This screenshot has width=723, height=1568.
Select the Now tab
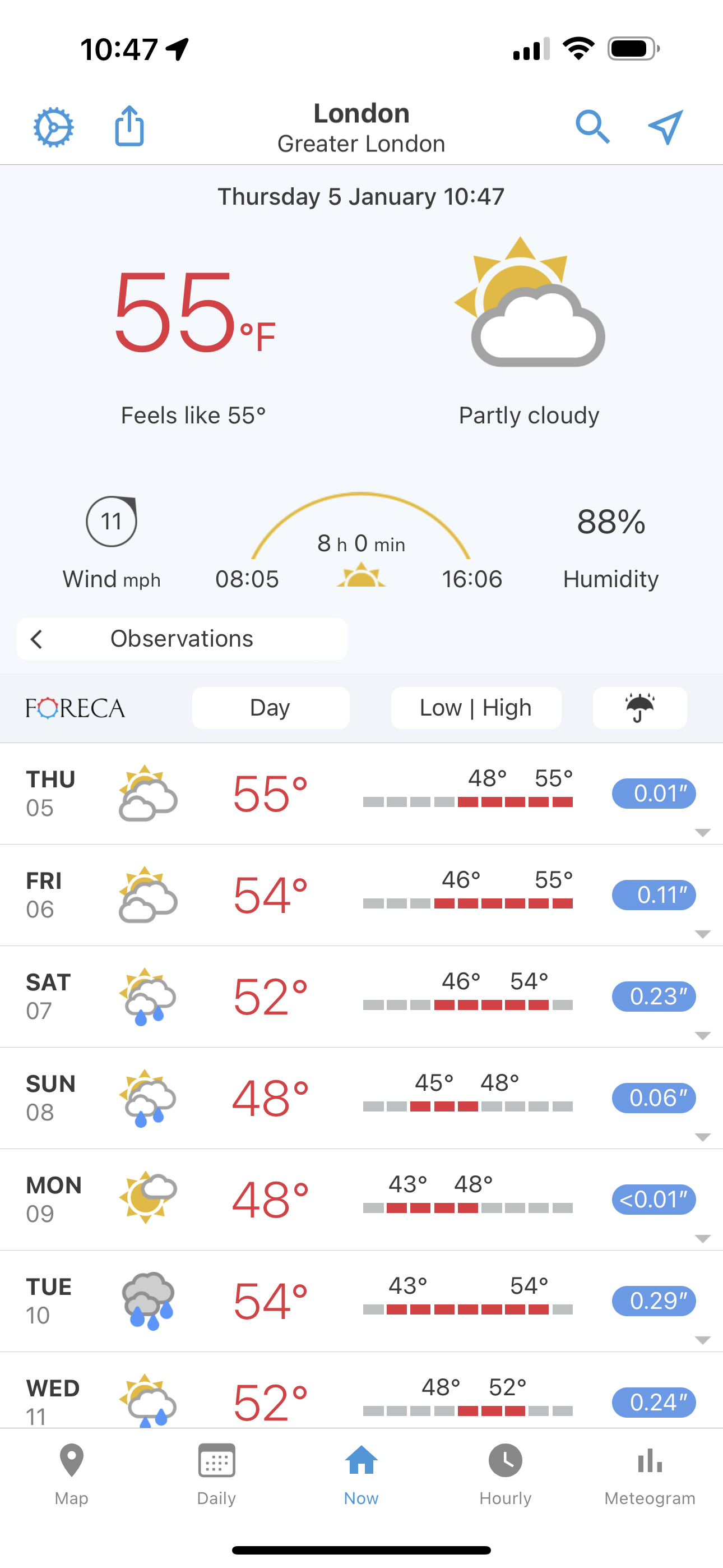(x=361, y=1474)
